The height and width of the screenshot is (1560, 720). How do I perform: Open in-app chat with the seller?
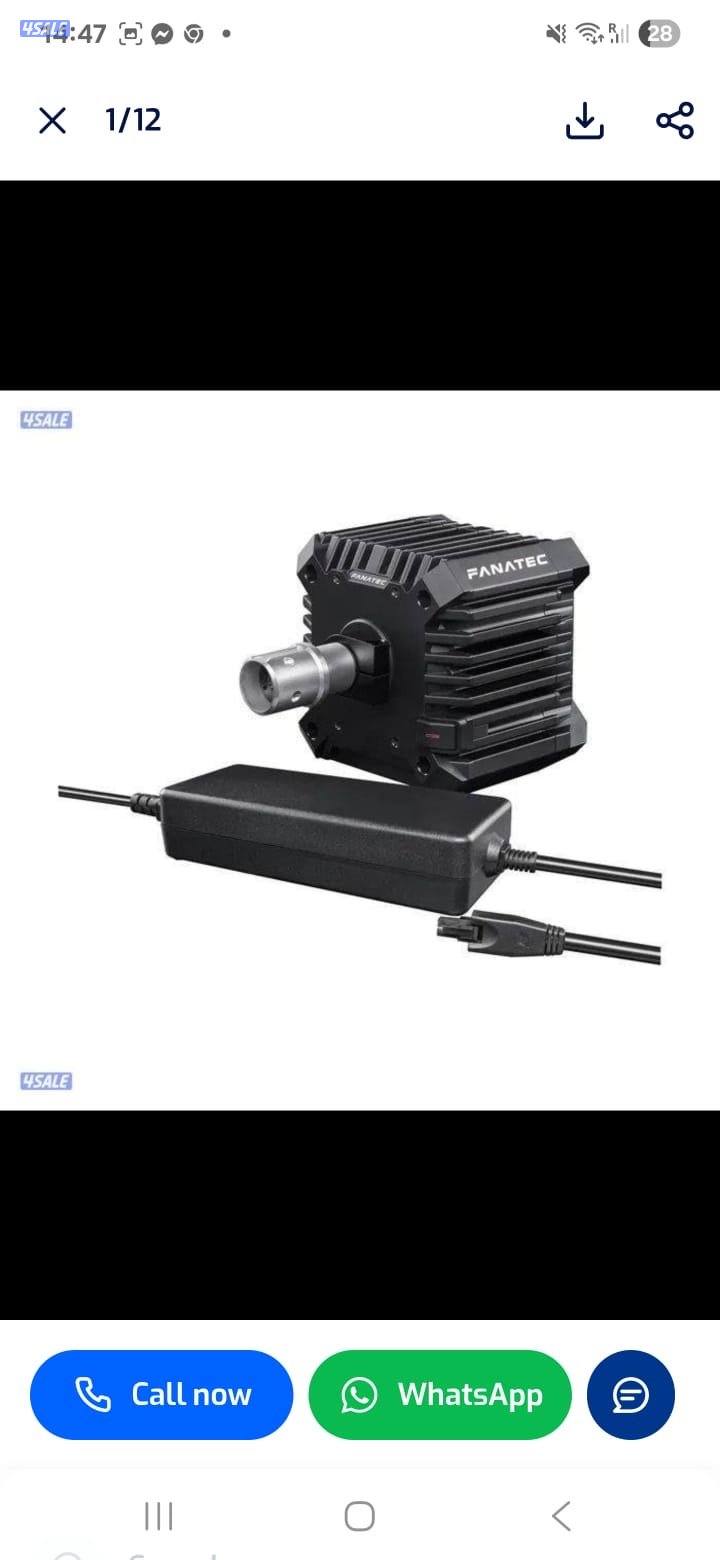(x=631, y=1395)
